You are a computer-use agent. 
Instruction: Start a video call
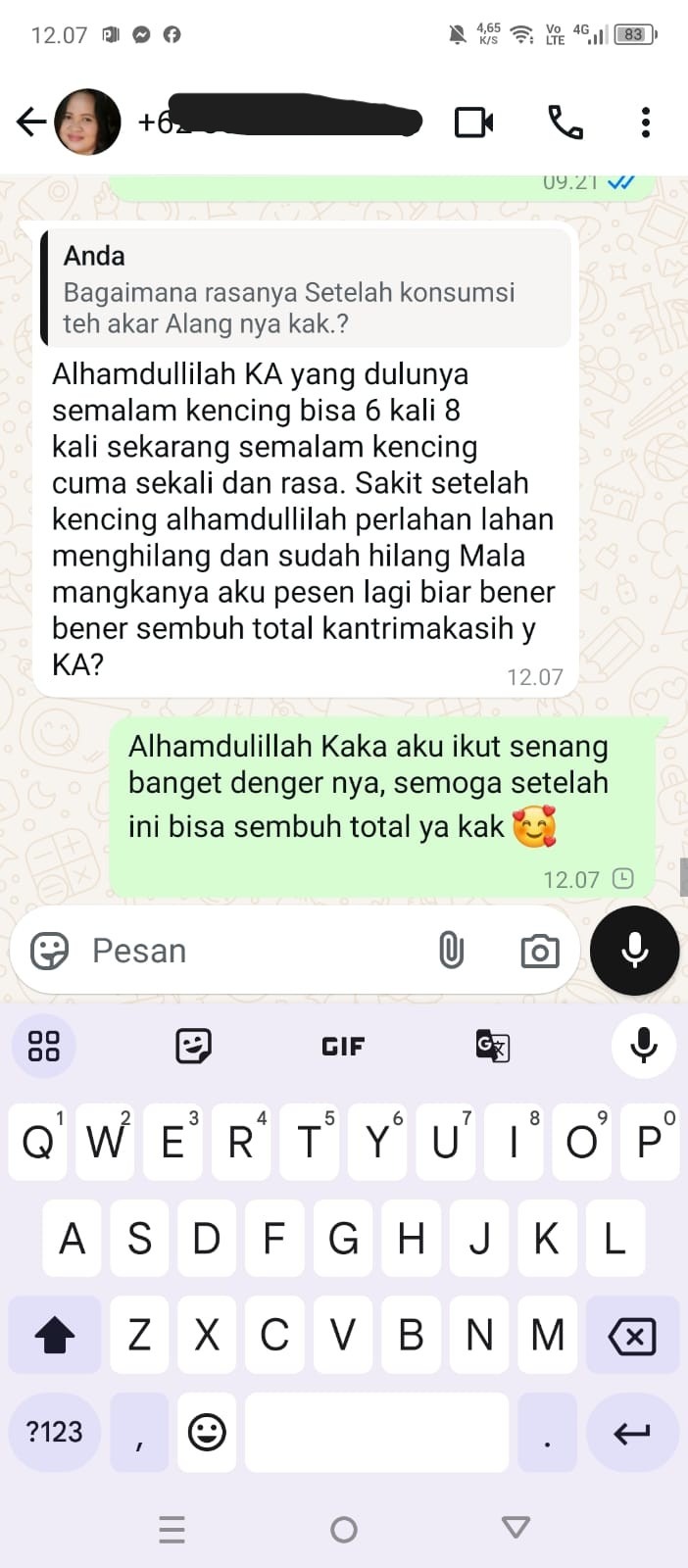[x=474, y=122]
